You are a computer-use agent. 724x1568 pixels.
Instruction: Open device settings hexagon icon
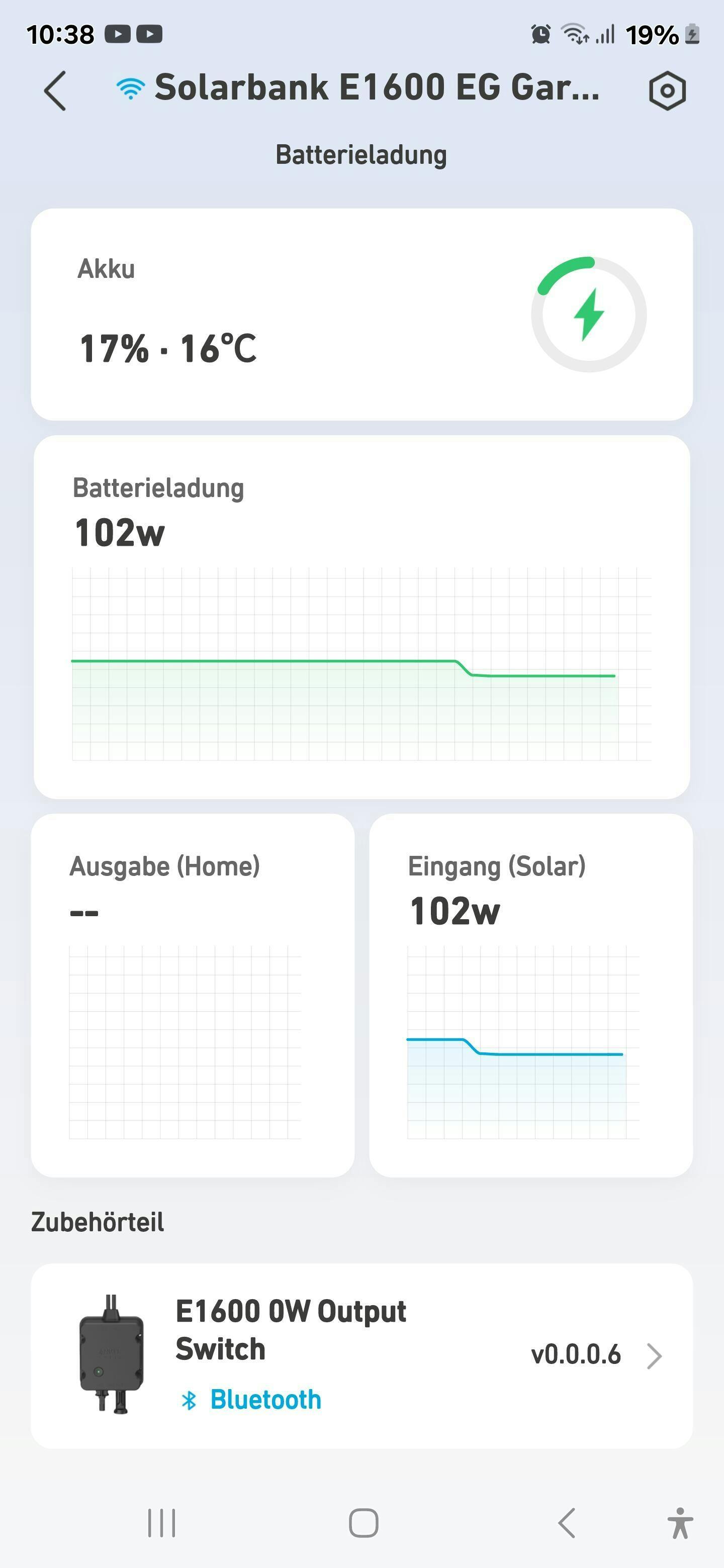[667, 90]
